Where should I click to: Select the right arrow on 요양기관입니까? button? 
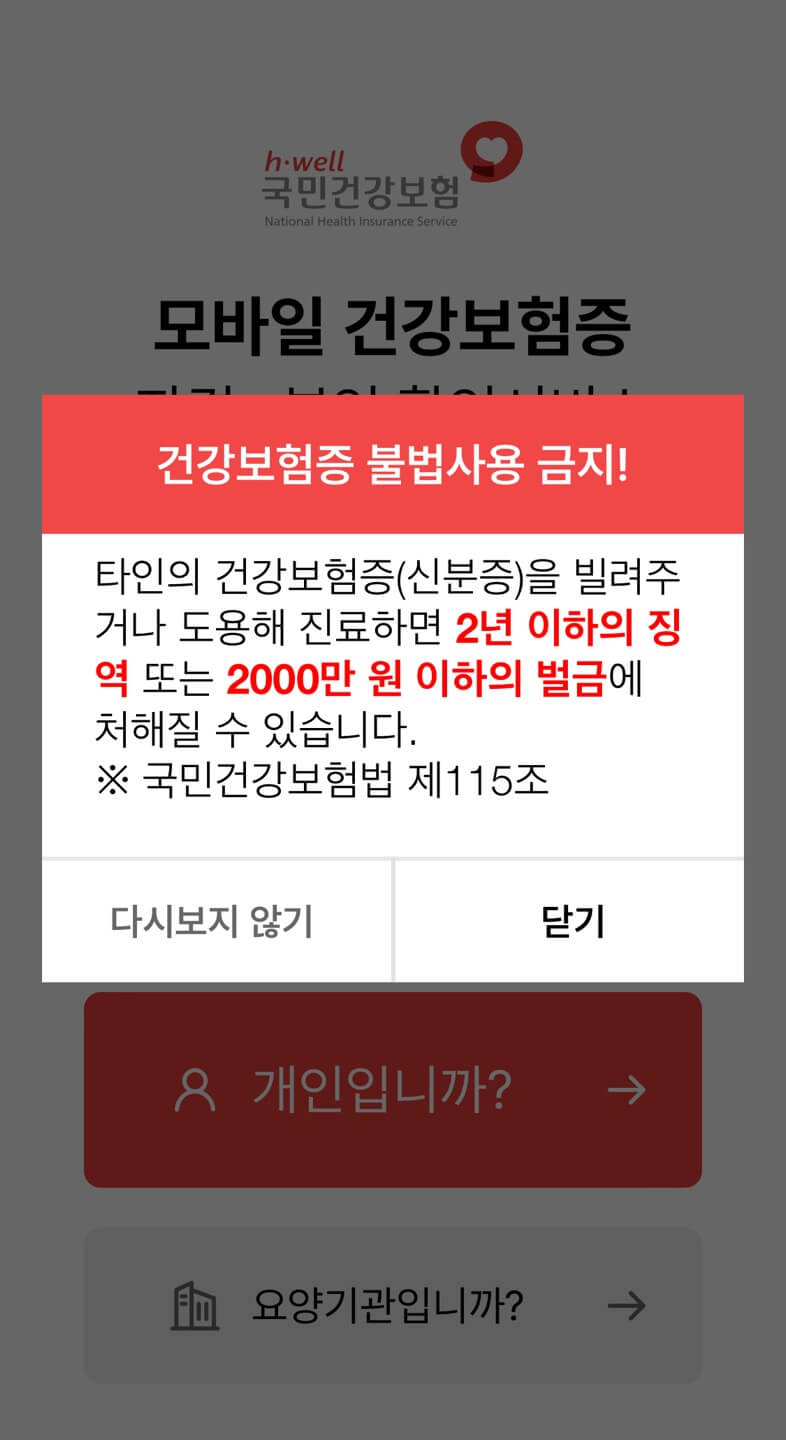tap(625, 1305)
